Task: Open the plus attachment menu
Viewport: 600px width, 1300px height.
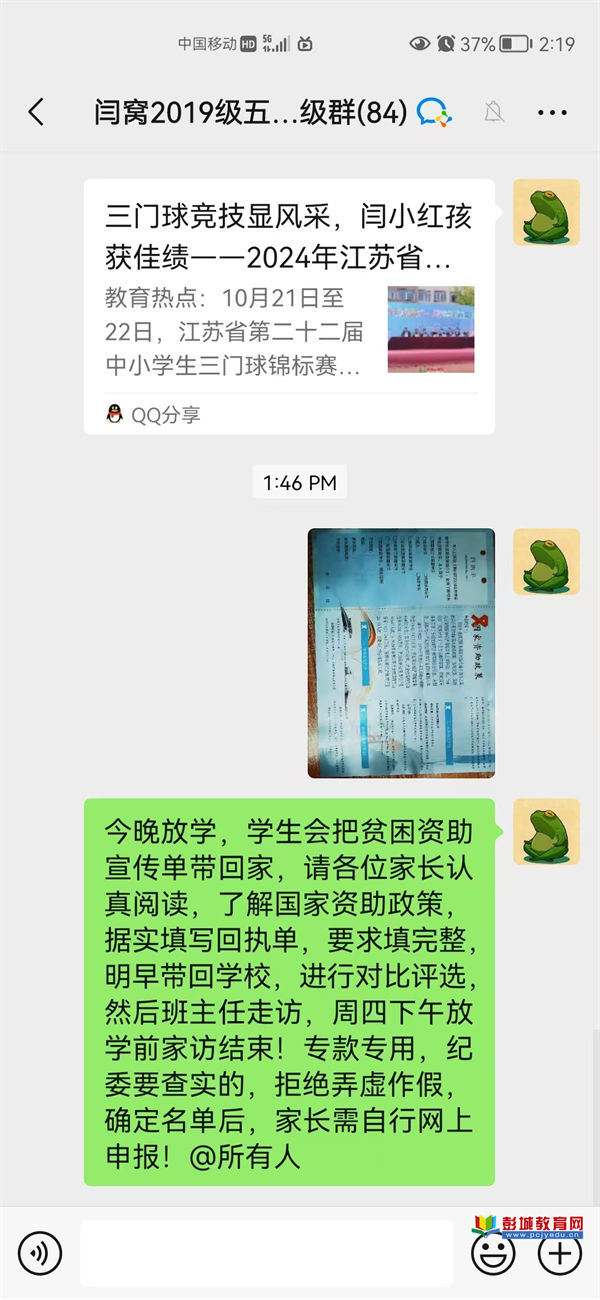Action: click(x=560, y=1254)
